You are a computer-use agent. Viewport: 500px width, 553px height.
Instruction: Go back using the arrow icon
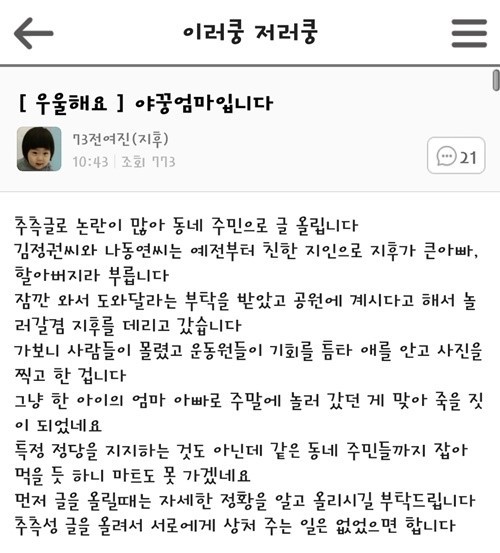[33, 33]
